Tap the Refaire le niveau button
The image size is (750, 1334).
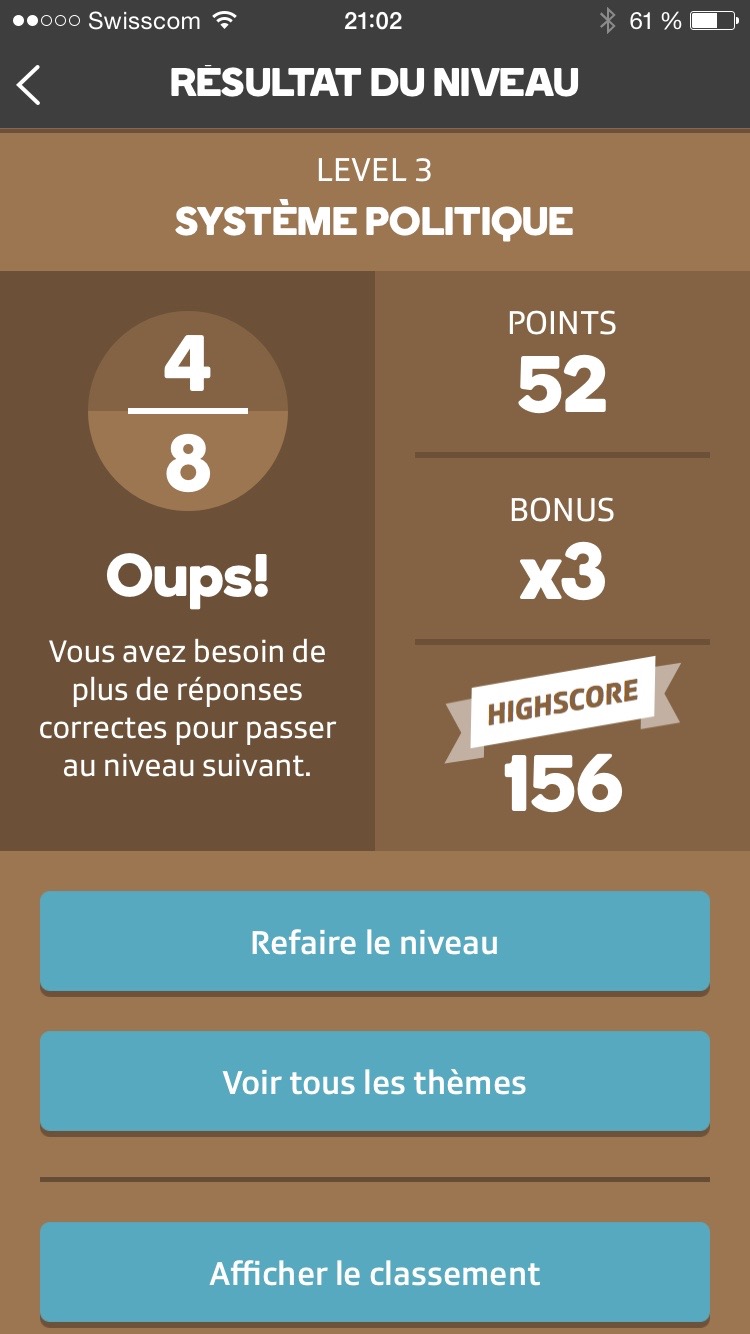tap(375, 942)
